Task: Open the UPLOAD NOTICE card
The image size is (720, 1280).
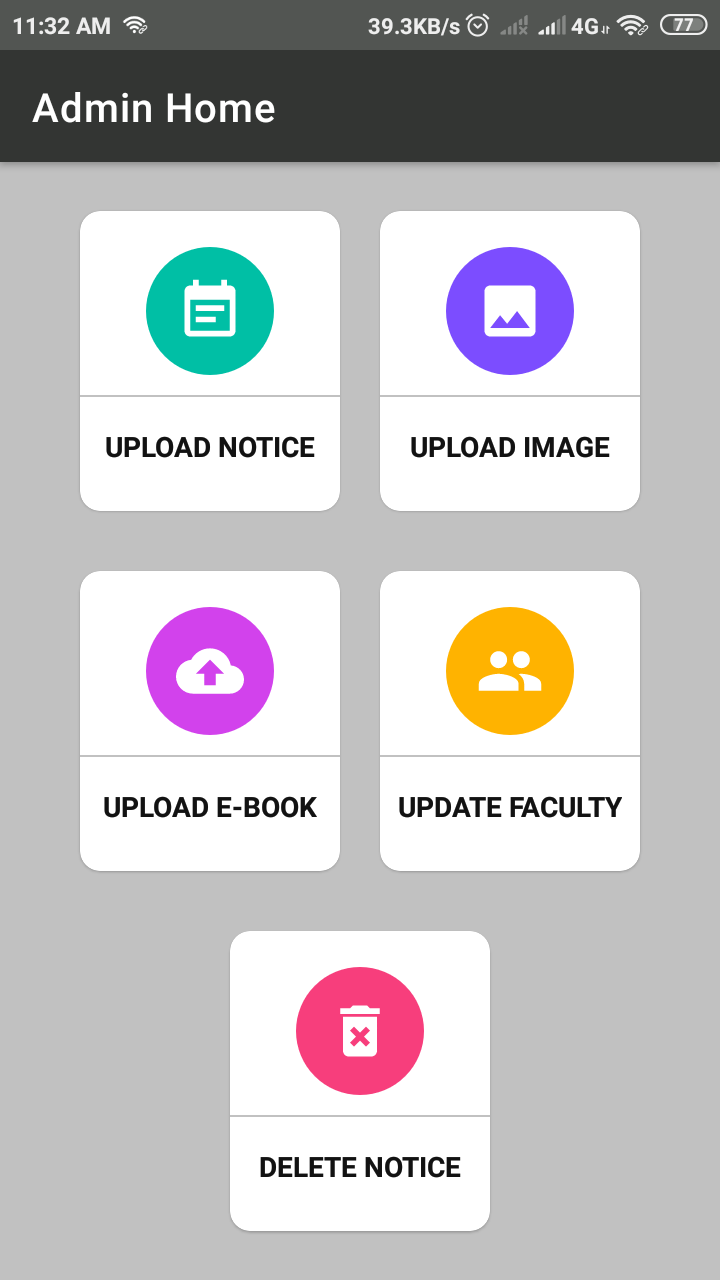Action: (210, 360)
